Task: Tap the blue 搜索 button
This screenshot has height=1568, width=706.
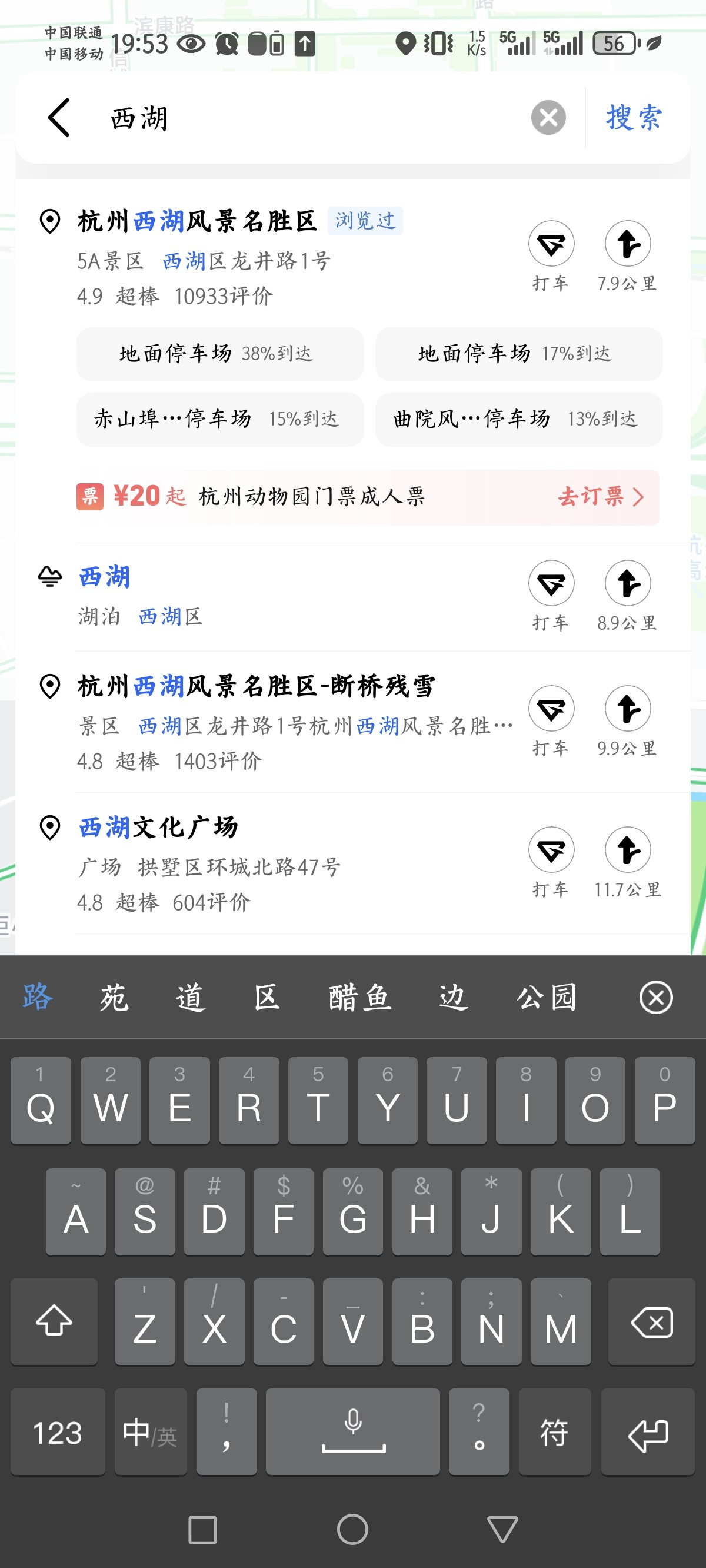Action: point(634,118)
